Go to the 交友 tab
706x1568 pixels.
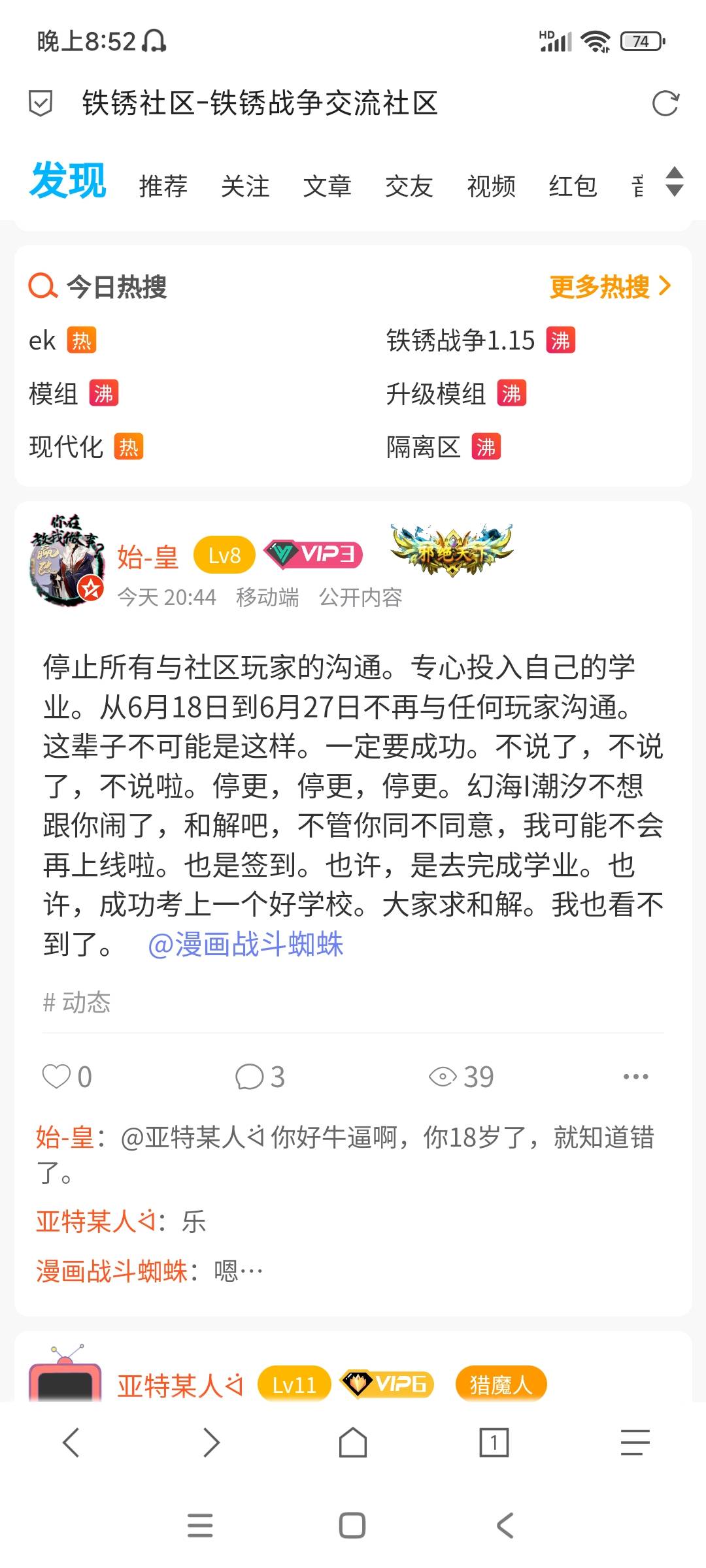pos(409,186)
